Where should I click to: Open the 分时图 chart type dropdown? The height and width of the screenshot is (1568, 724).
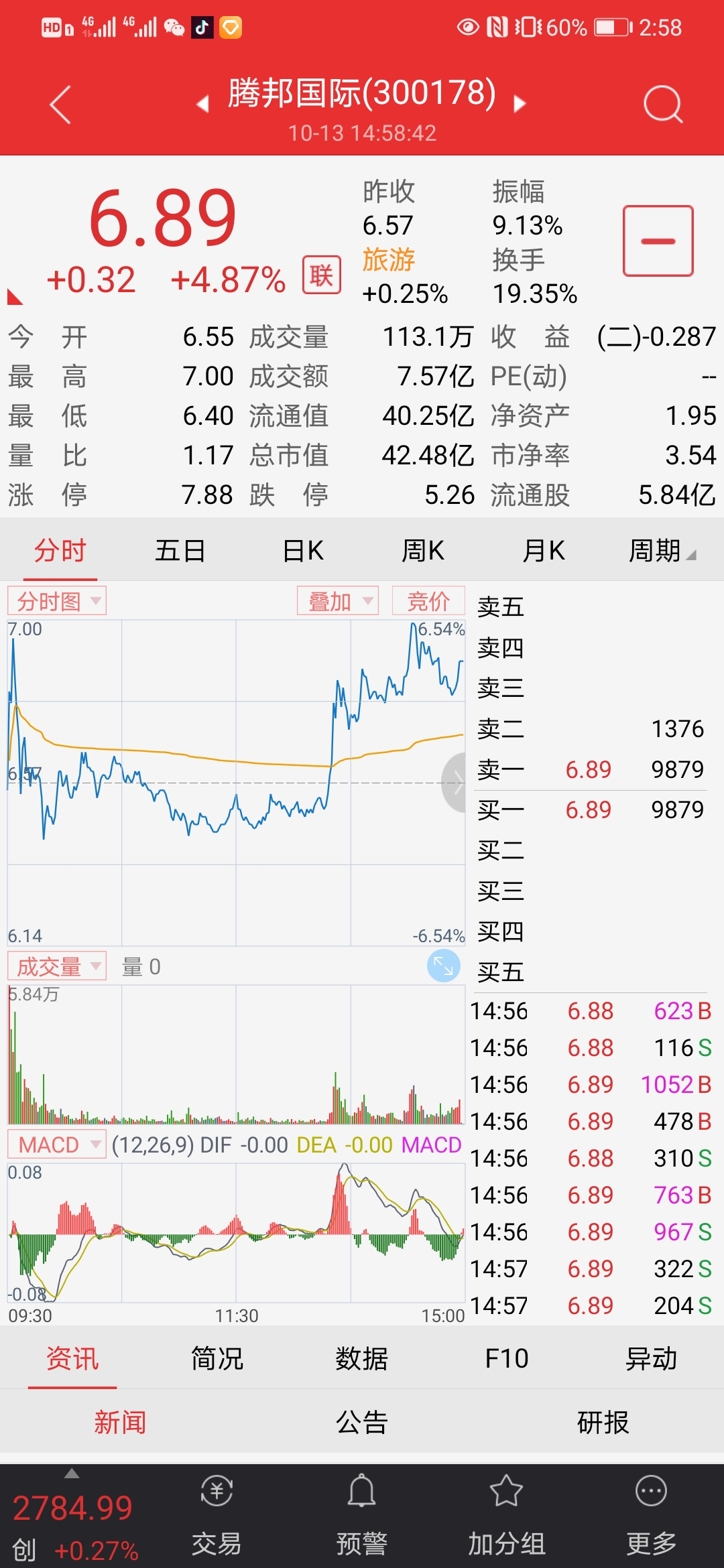point(57,601)
